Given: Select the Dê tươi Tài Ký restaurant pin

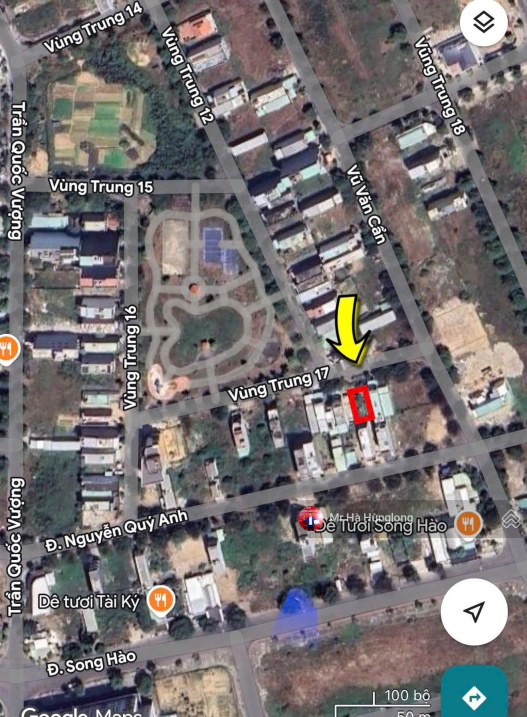Looking at the screenshot, I should point(161,600).
